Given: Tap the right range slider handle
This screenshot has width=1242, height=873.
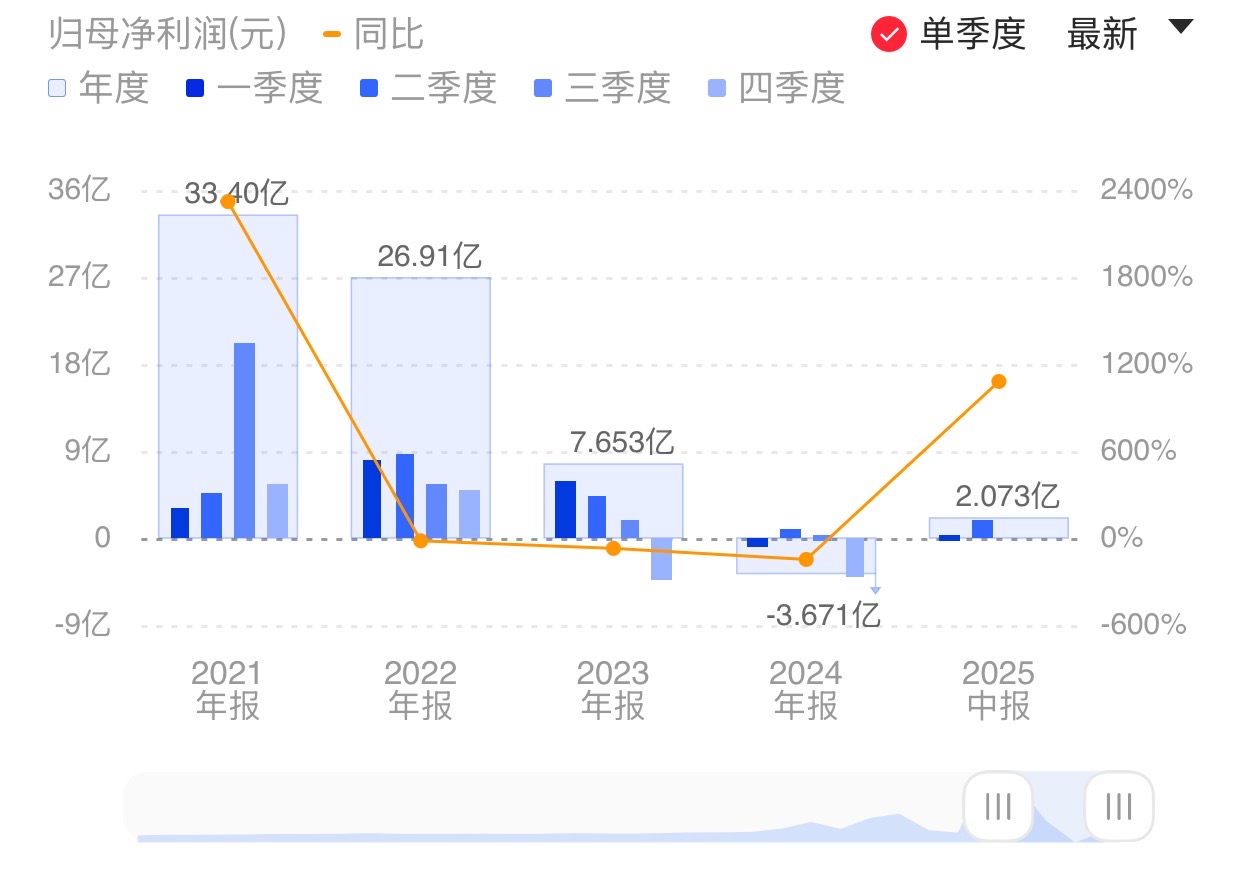Looking at the screenshot, I should tap(1119, 805).
